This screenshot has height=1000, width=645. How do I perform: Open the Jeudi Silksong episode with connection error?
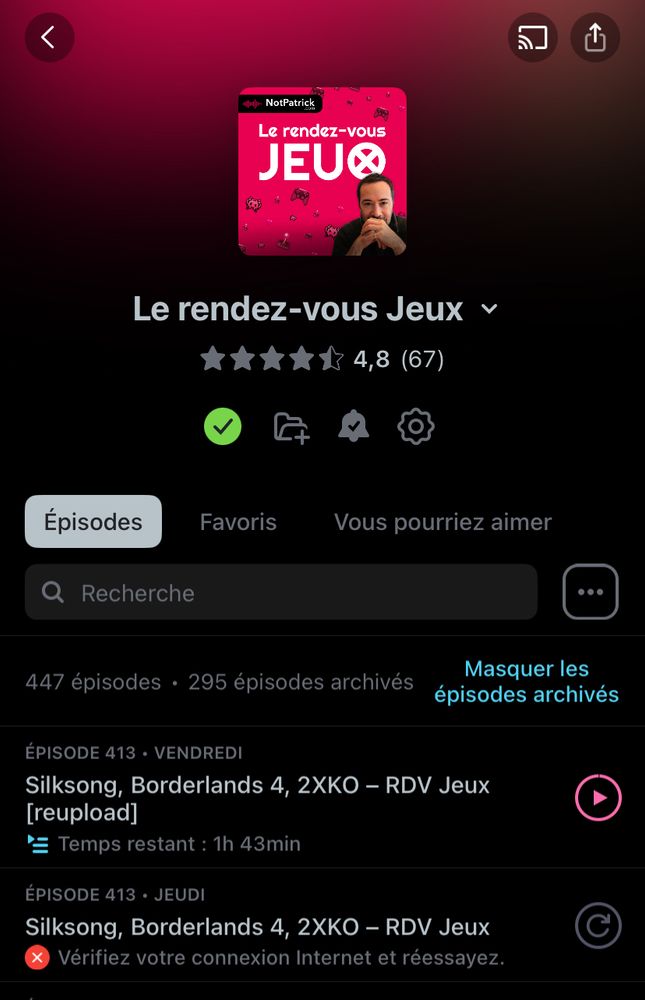(257, 926)
